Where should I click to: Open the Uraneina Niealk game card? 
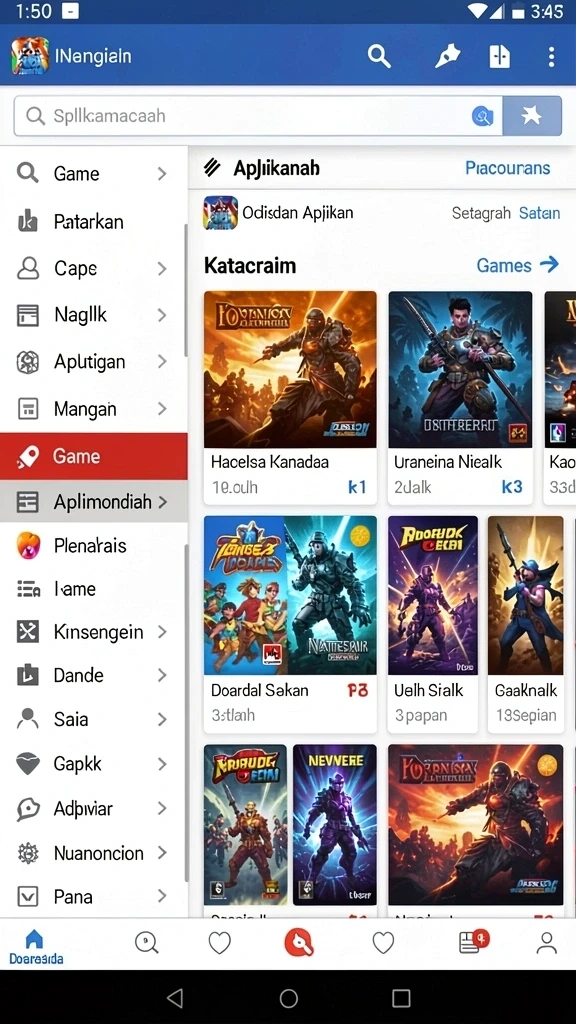tap(460, 398)
